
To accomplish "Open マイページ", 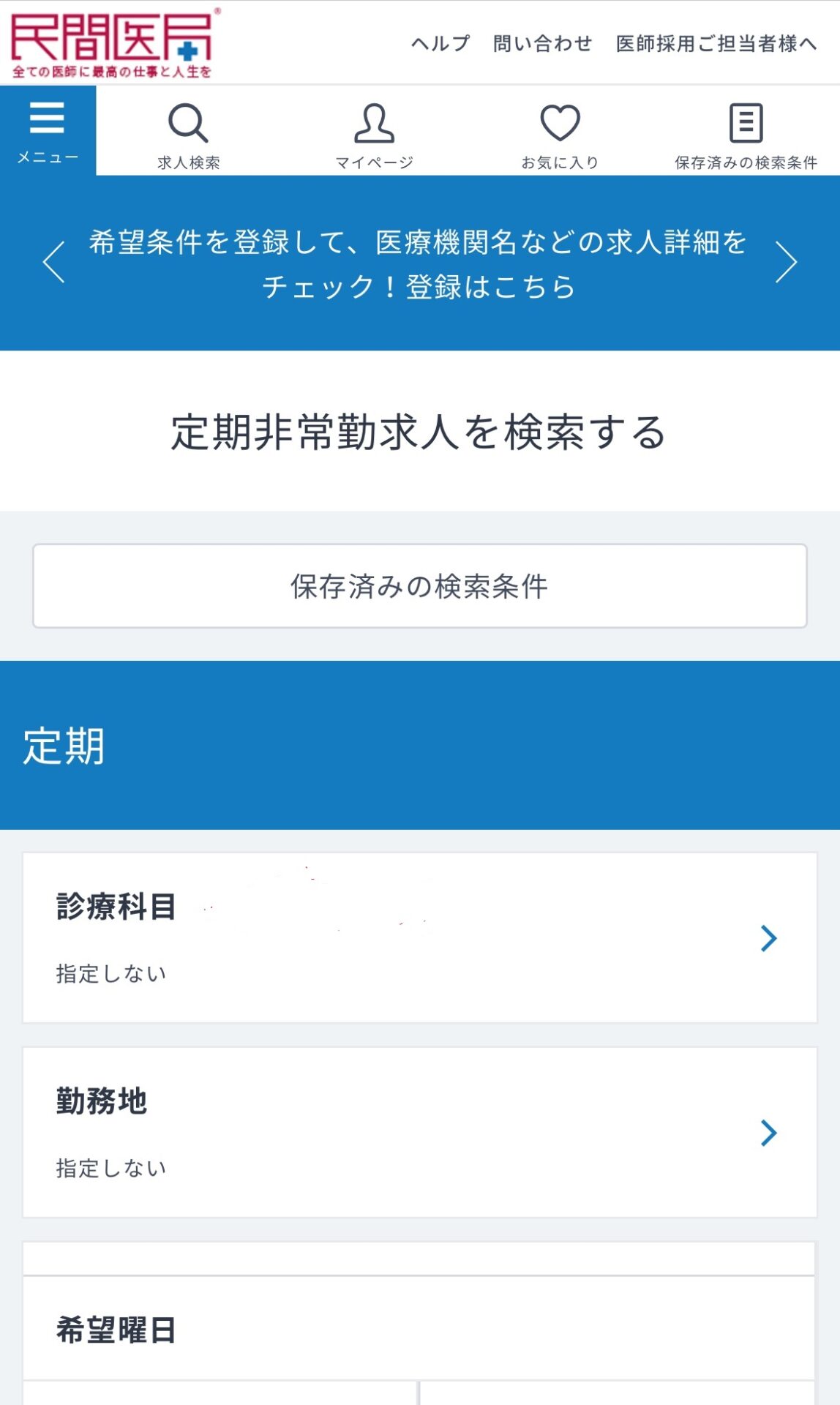I will (374, 136).
